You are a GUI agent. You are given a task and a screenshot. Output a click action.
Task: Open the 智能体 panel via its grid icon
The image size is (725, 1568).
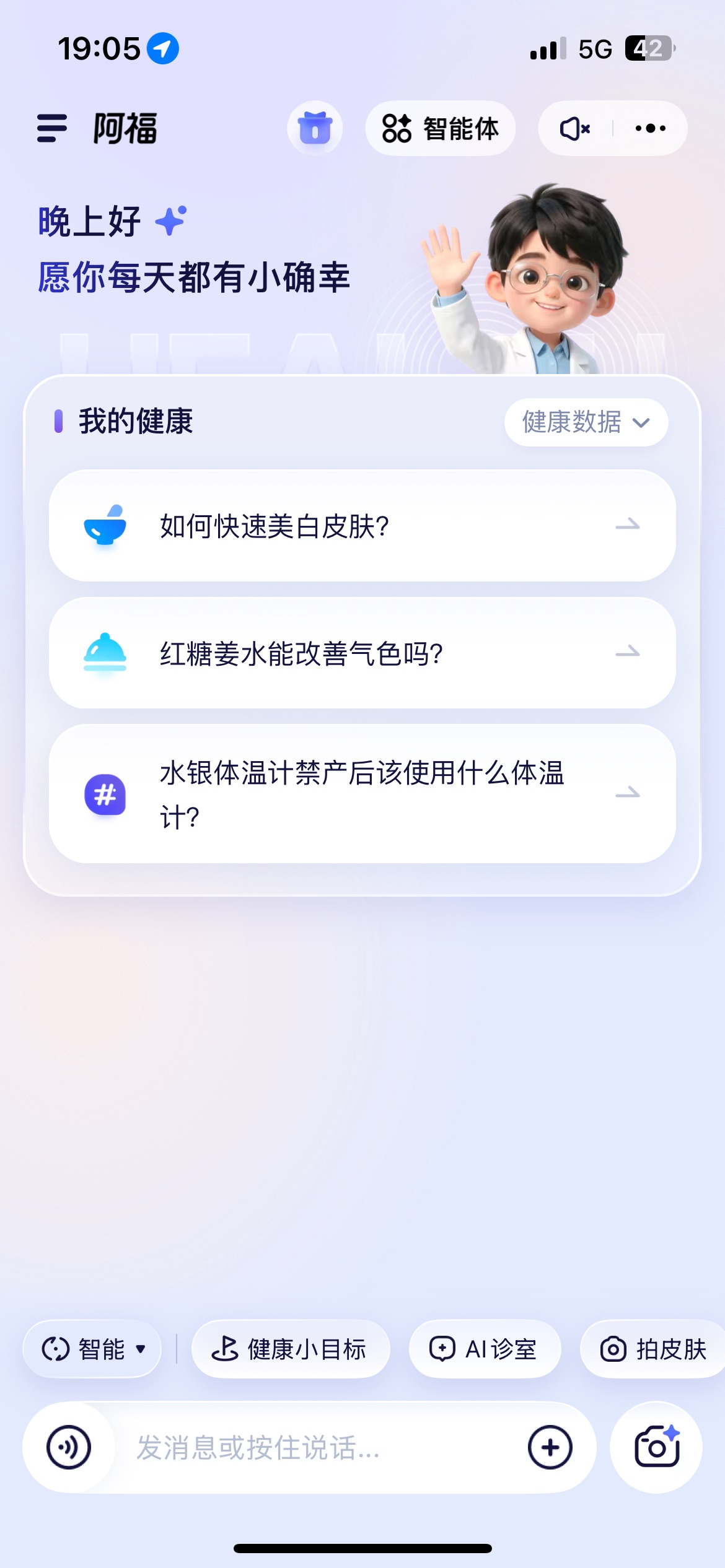(x=397, y=128)
